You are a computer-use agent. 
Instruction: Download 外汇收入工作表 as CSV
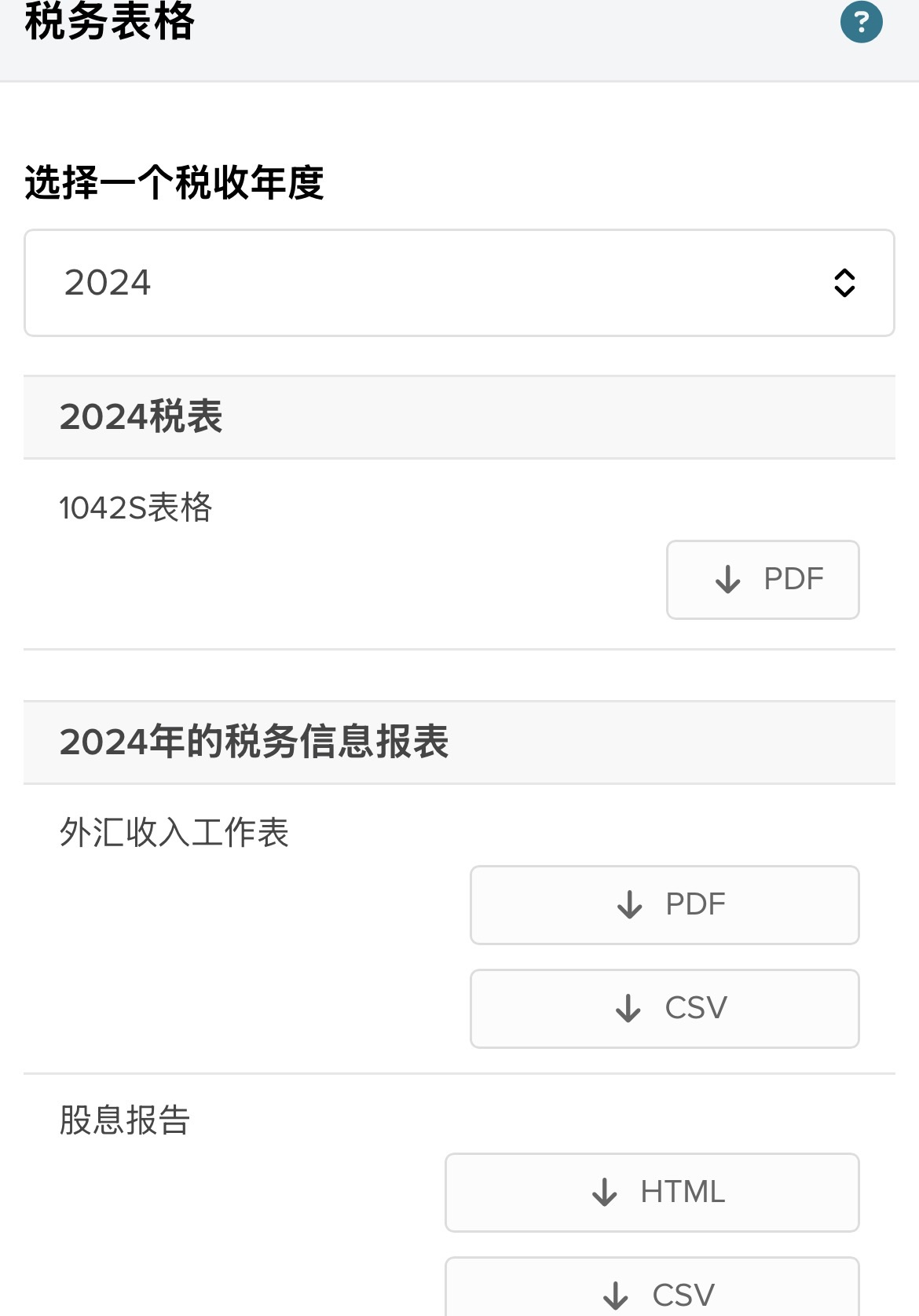click(x=664, y=1009)
